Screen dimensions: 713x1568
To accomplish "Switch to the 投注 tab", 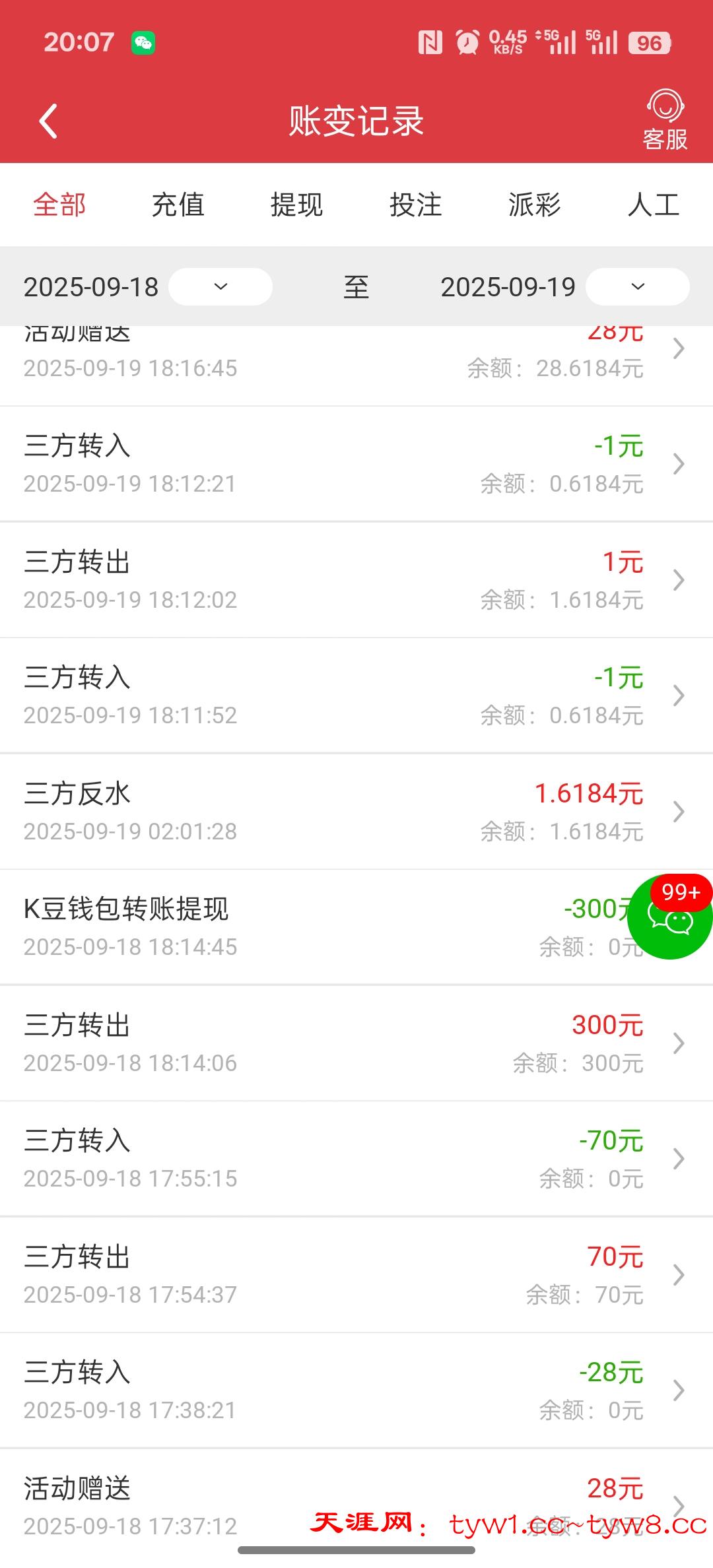I will [x=415, y=205].
